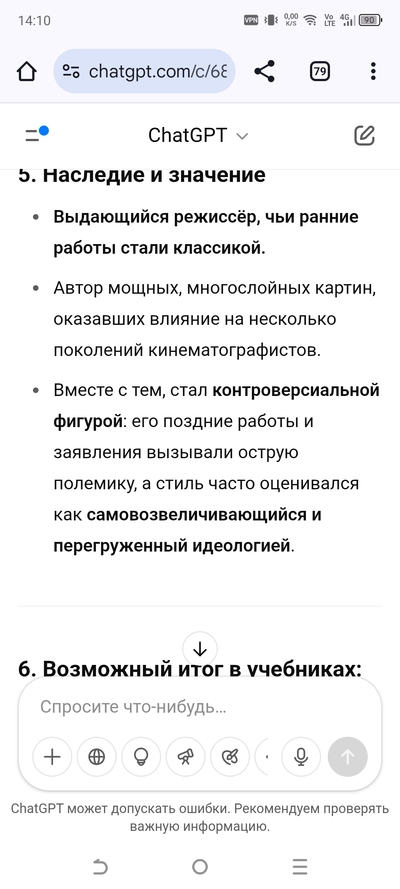Enable web search with the globe icon
Image resolution: width=400 pixels, height=889 pixels.
[97, 756]
